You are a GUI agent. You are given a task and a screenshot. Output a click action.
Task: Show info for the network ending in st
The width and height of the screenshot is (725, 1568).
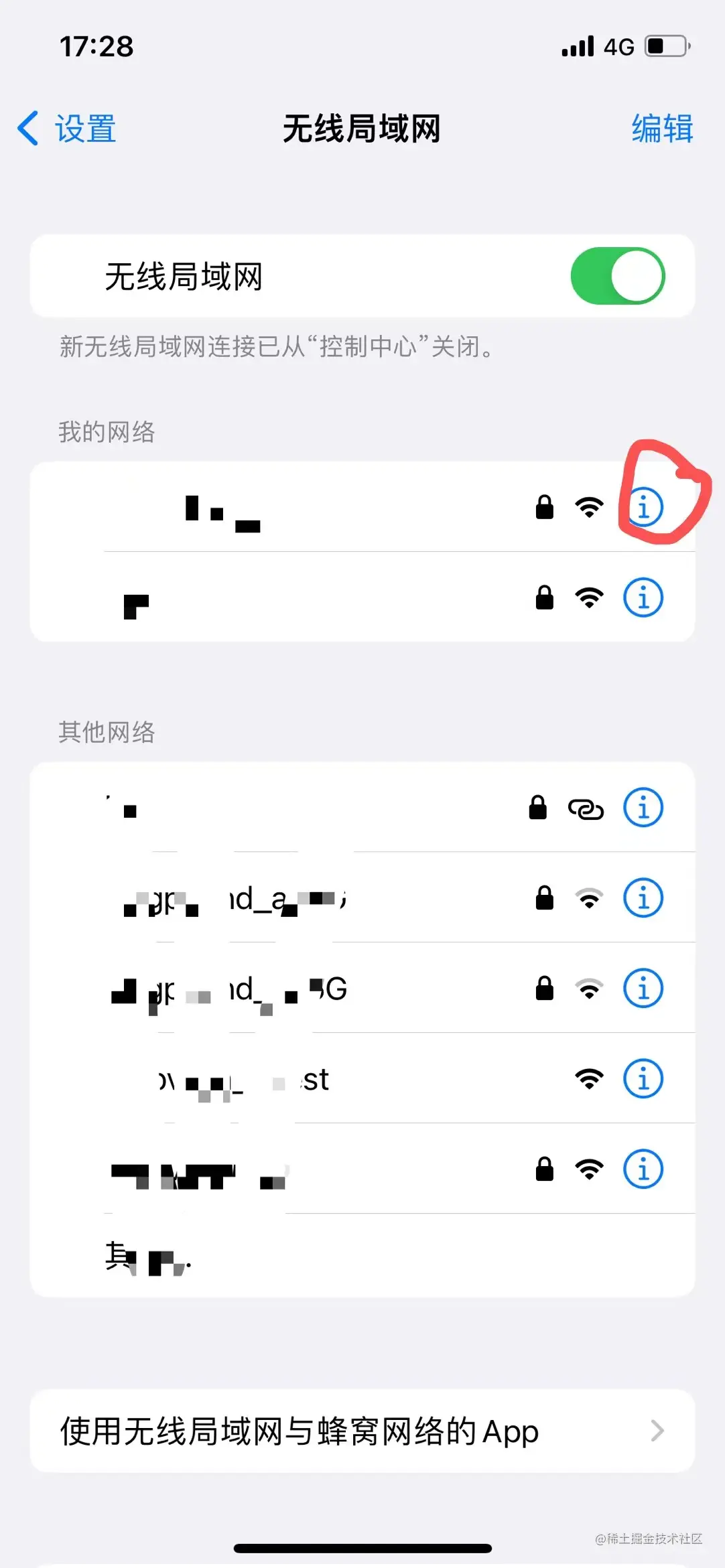pyautogui.click(x=643, y=1079)
